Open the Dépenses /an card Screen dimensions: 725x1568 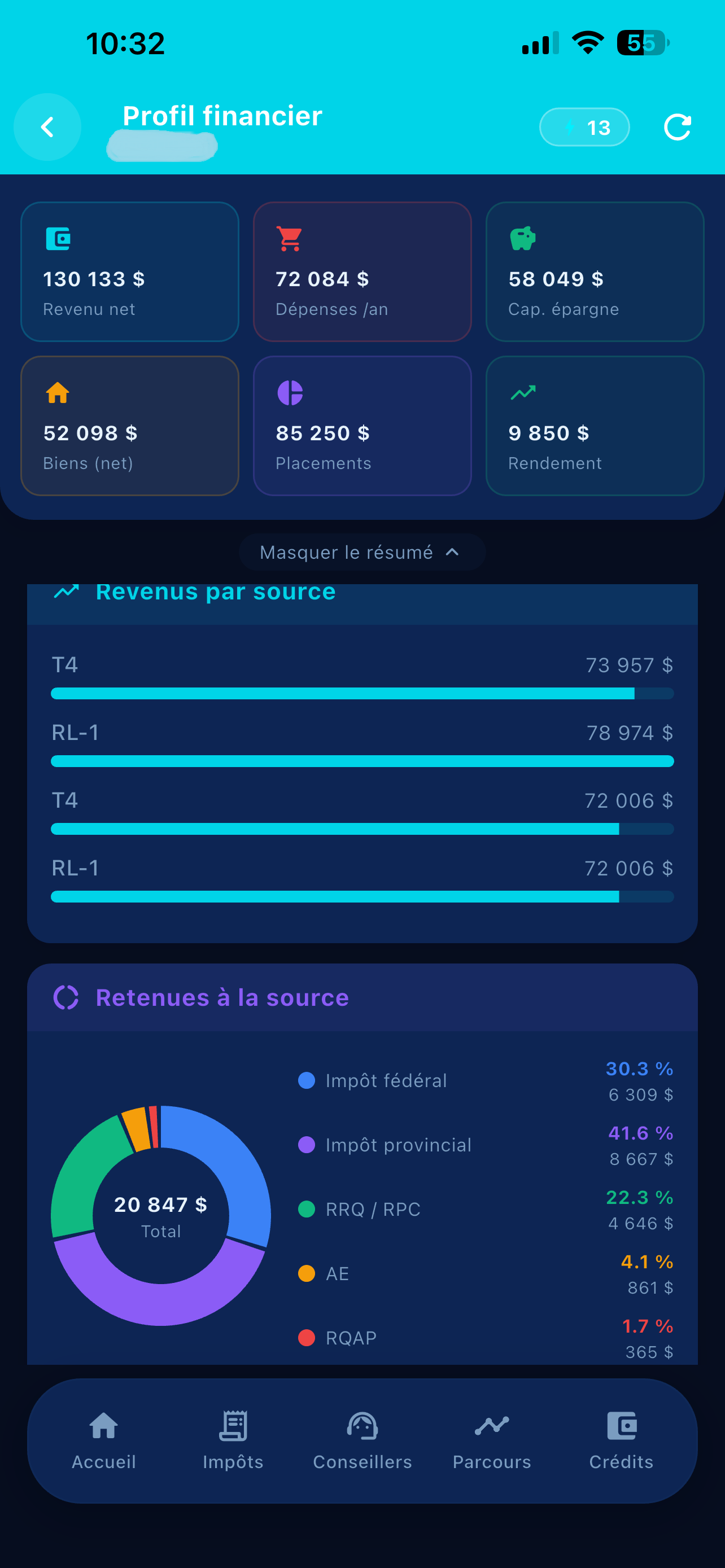(x=362, y=271)
